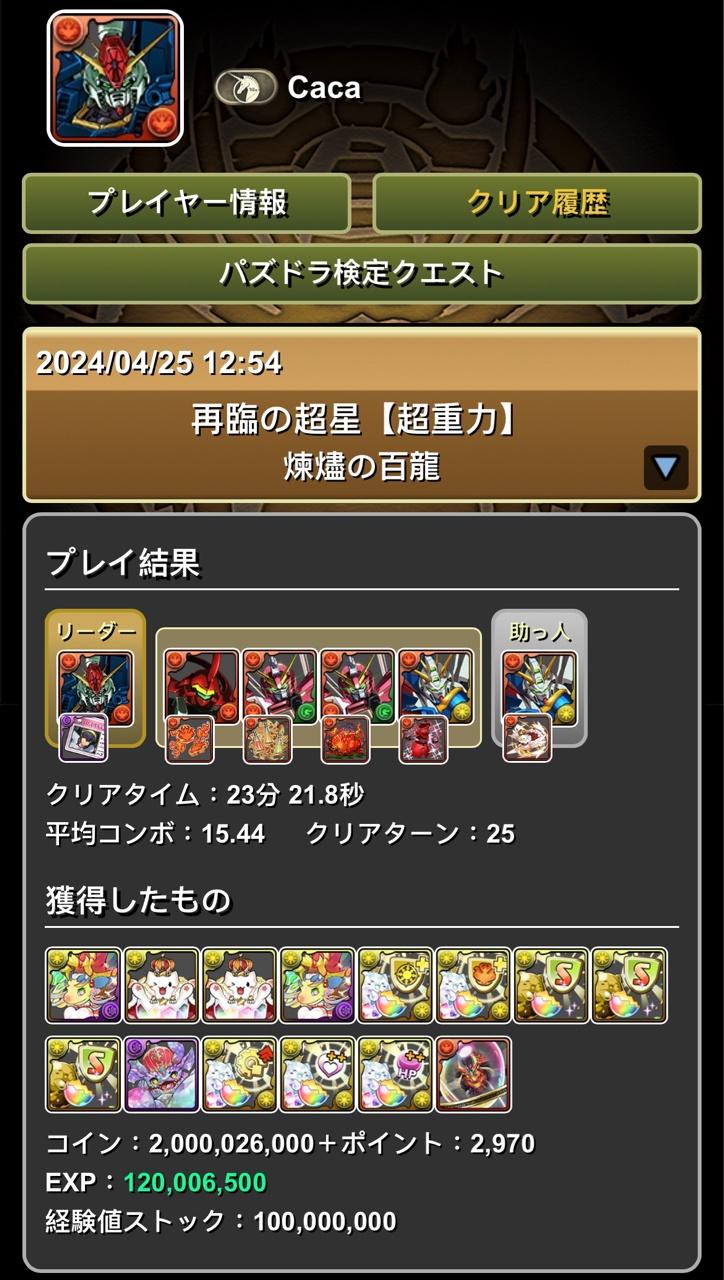
Task: Open the プレイヤー情報 tab
Action: coord(187,203)
